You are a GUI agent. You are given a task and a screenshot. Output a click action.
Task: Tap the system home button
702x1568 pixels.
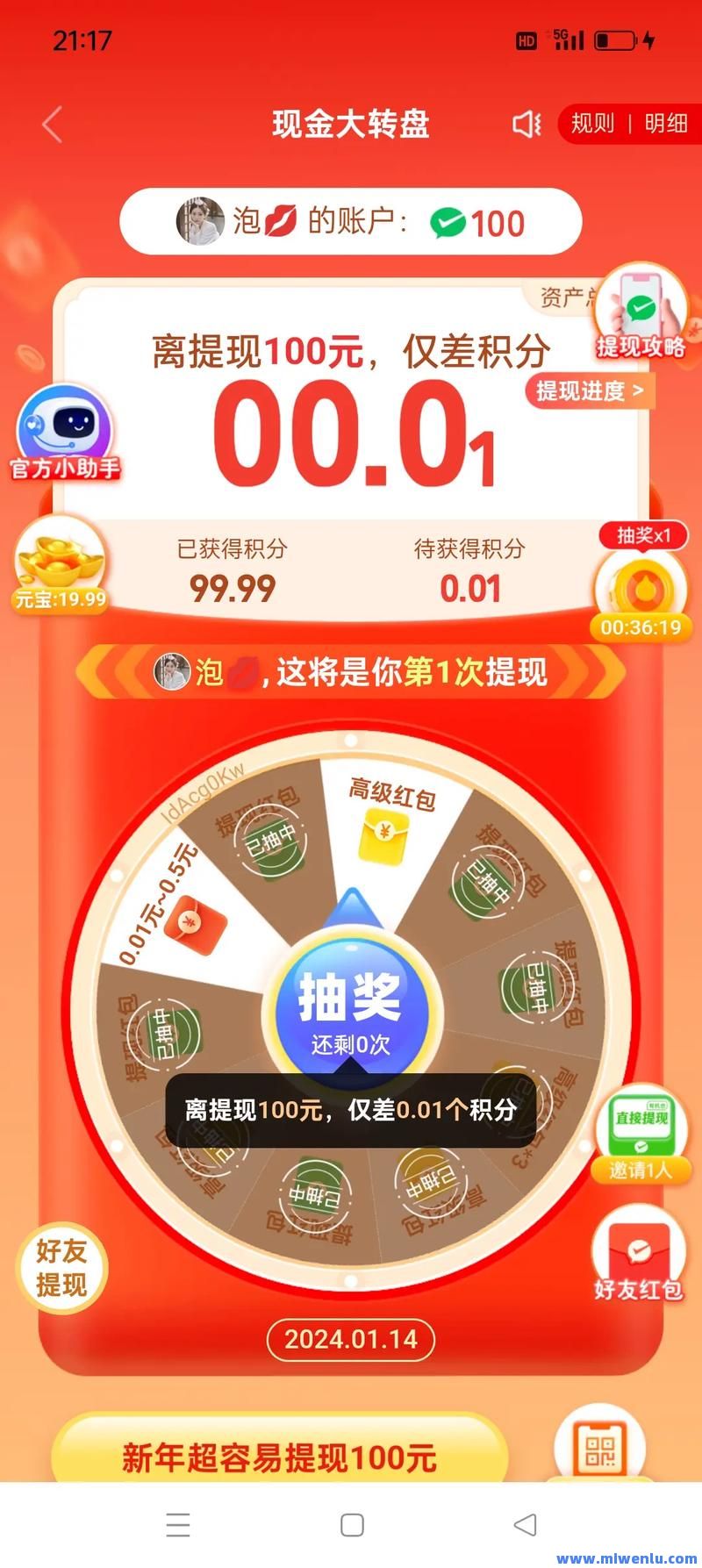[x=352, y=1525]
